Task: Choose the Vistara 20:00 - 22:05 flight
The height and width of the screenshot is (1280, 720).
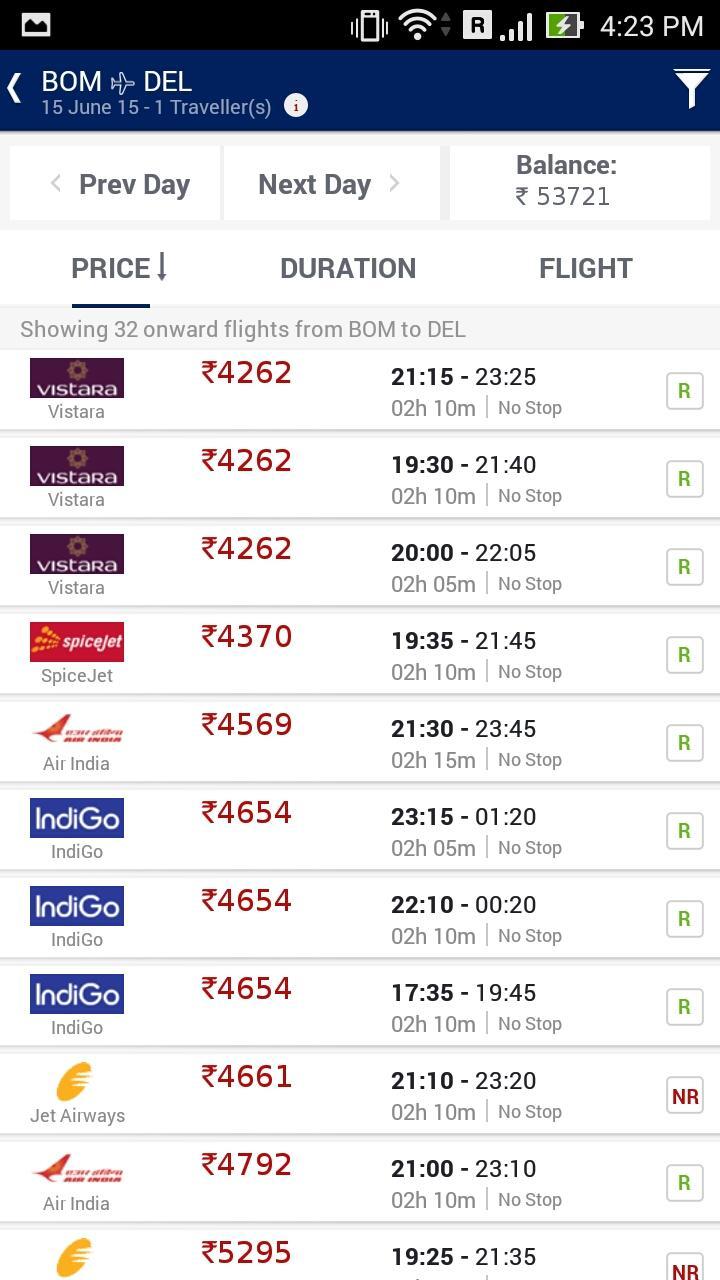Action: click(360, 567)
